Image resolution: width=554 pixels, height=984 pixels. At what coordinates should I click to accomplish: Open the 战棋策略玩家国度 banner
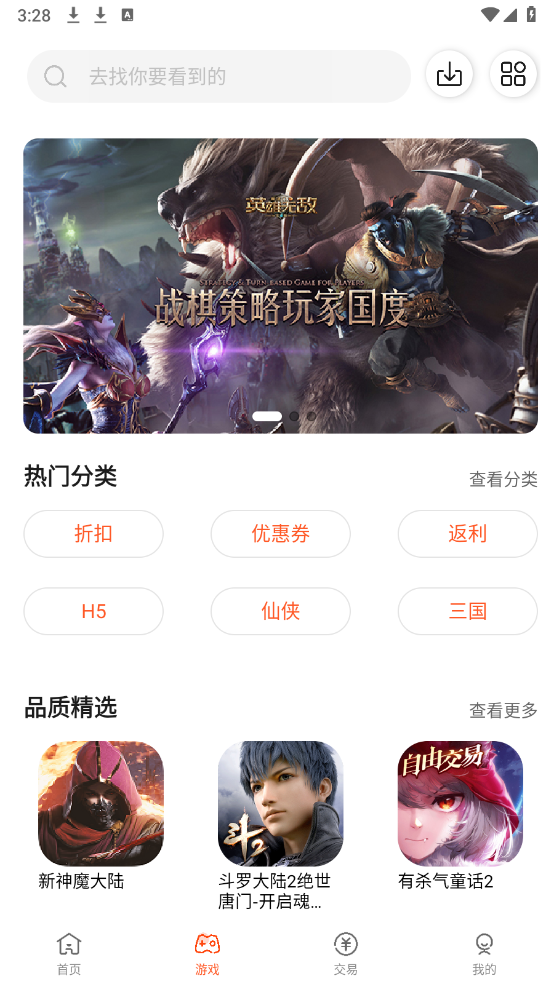[280, 286]
